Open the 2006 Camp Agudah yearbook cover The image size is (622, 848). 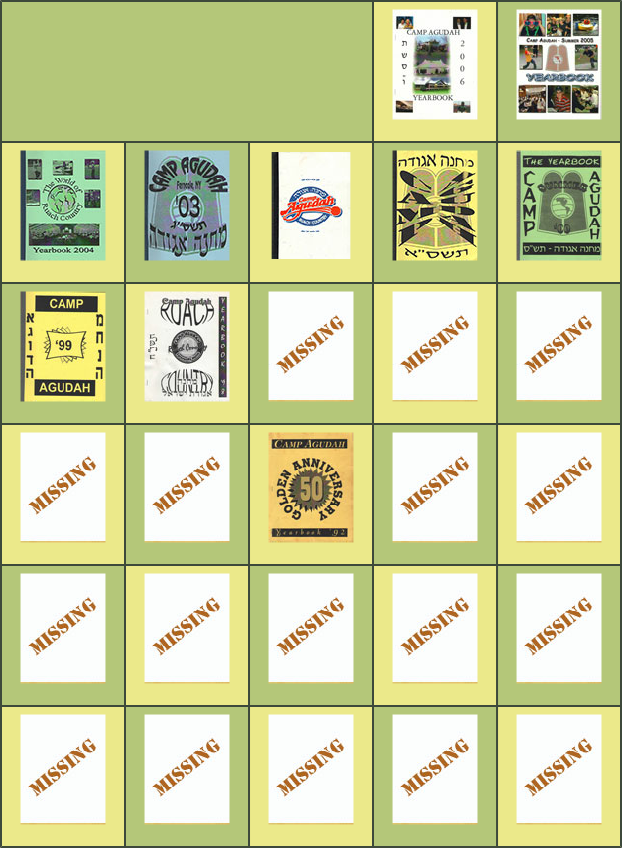434,65
